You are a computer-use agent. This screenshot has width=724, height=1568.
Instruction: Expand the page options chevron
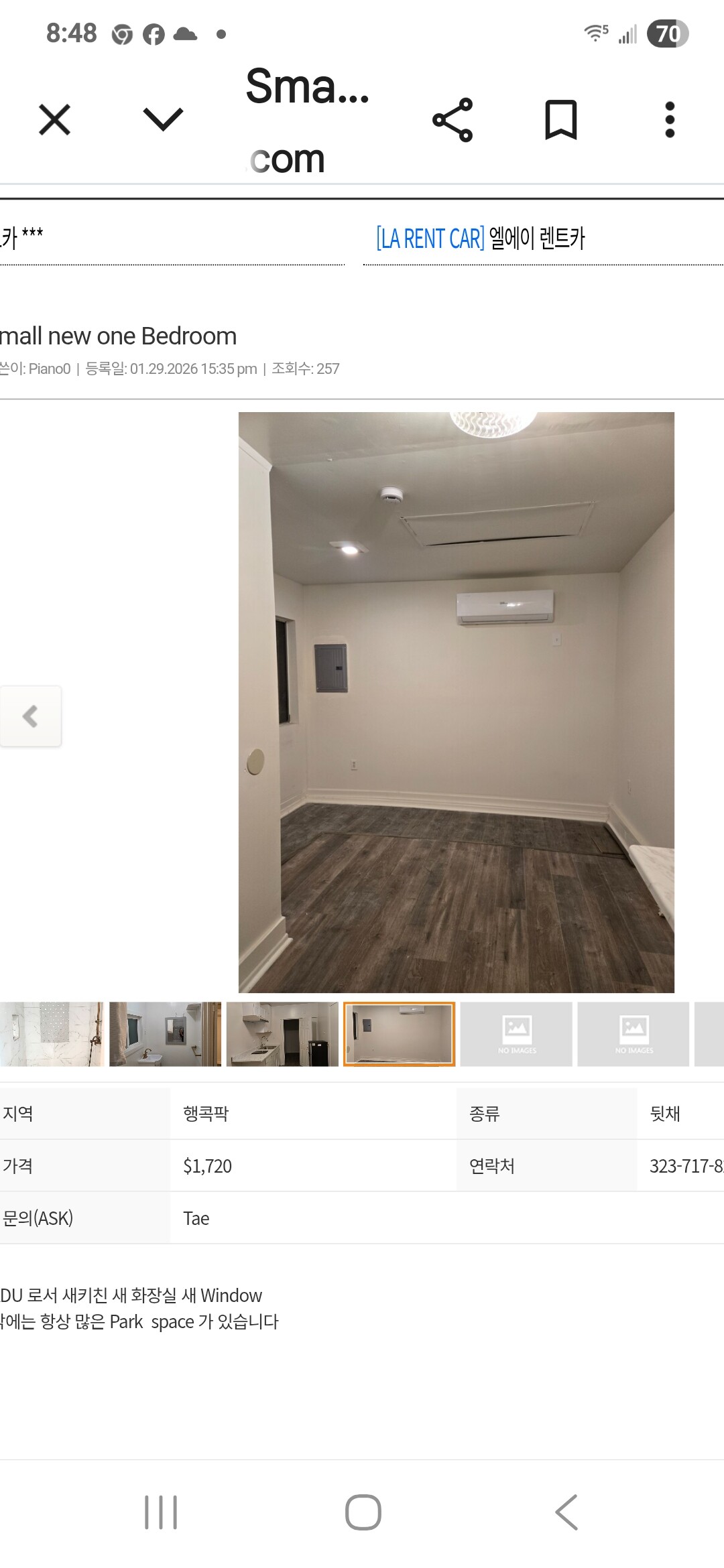163,120
